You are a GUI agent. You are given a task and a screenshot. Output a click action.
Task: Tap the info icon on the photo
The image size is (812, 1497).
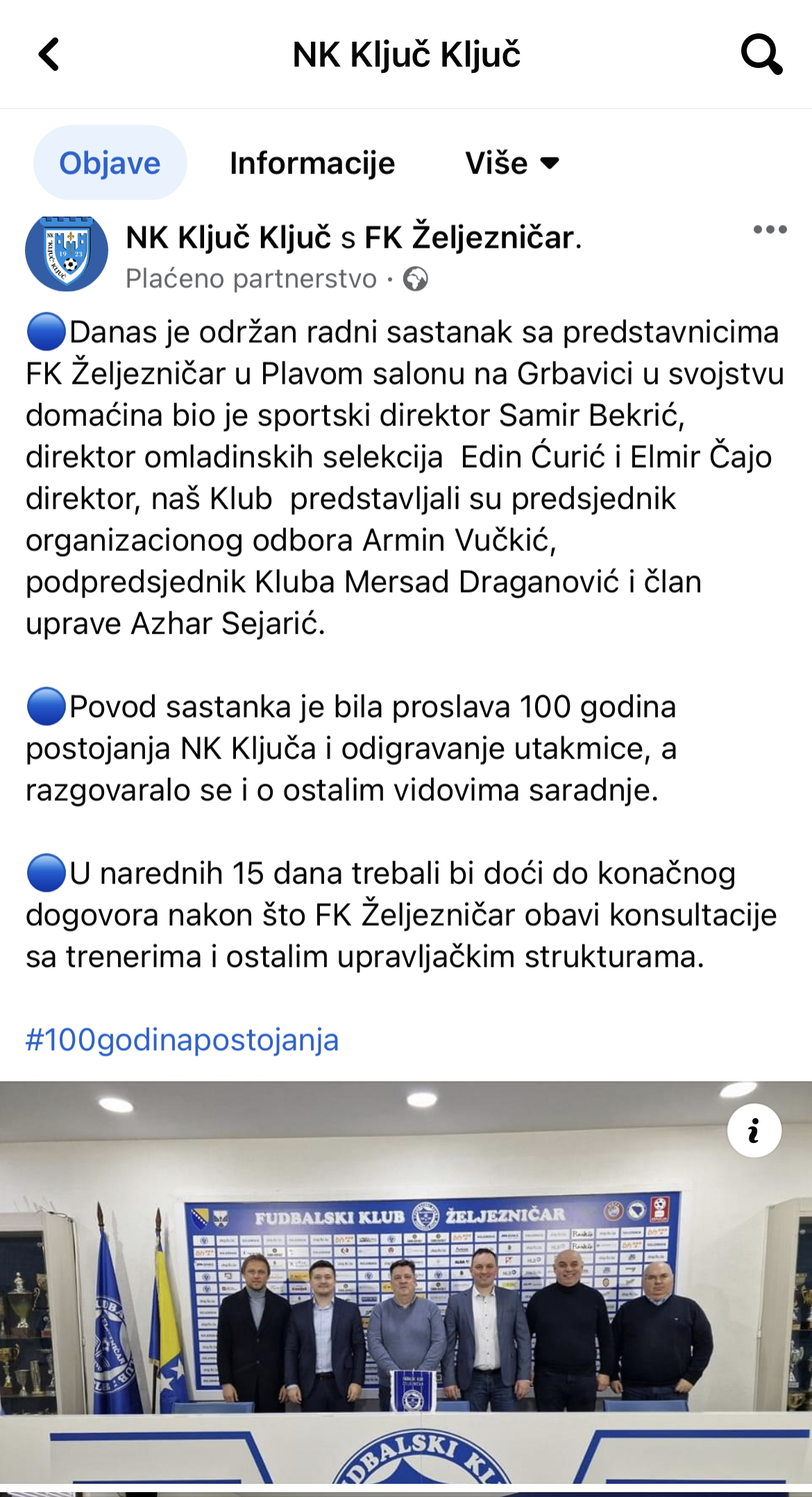tap(754, 1130)
